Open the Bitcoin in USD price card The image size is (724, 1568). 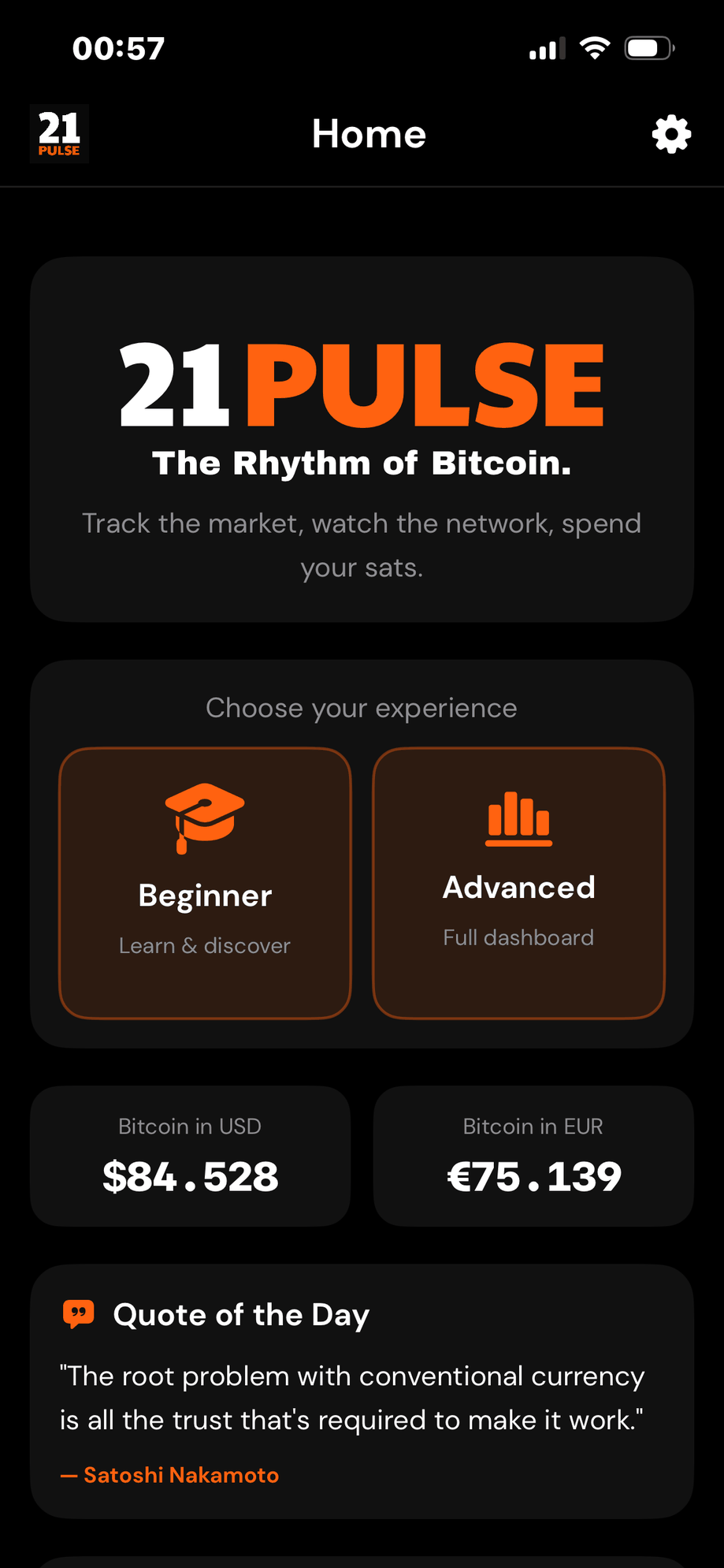coord(190,1156)
